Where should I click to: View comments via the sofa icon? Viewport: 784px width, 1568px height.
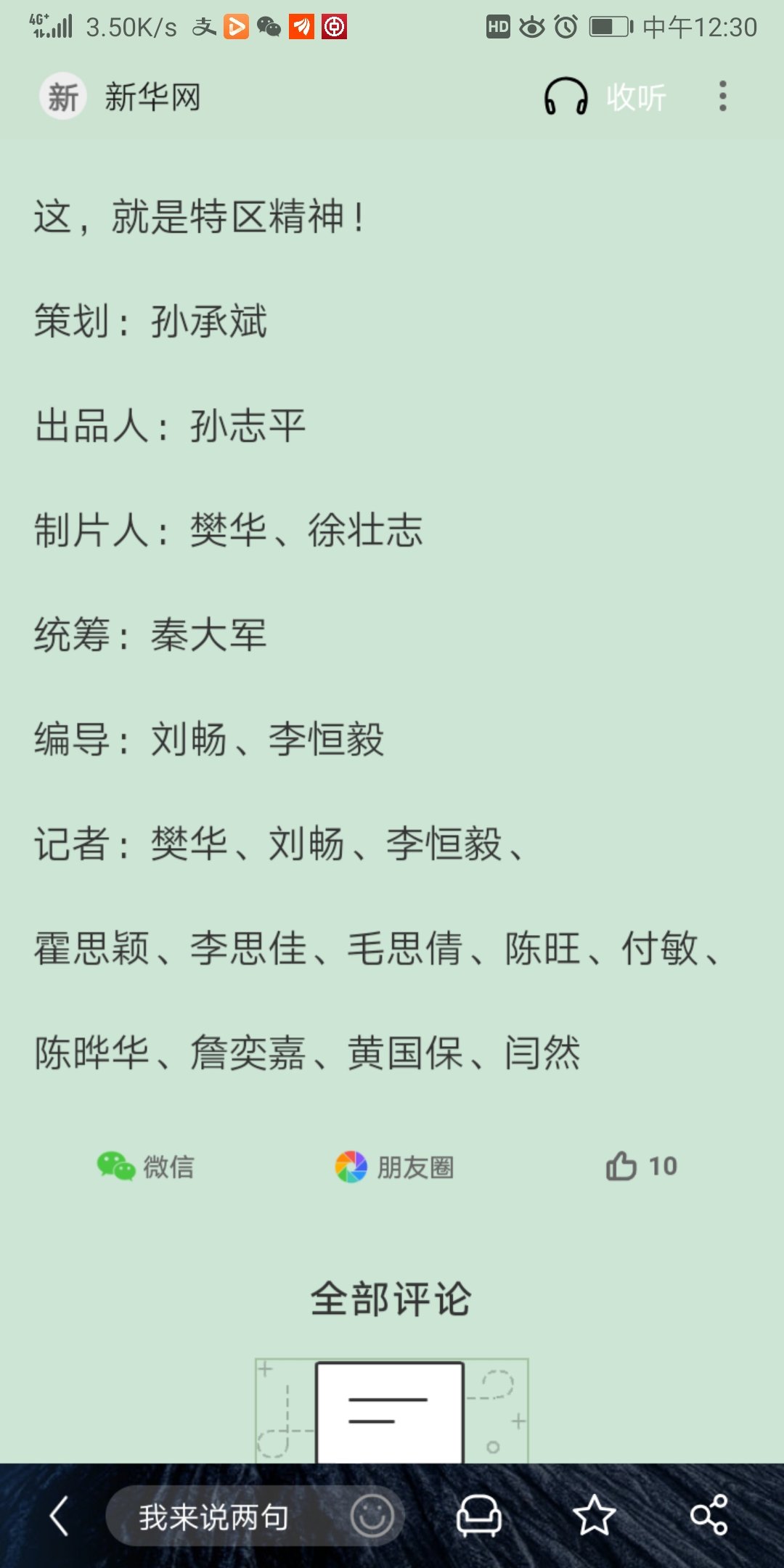[478, 1516]
